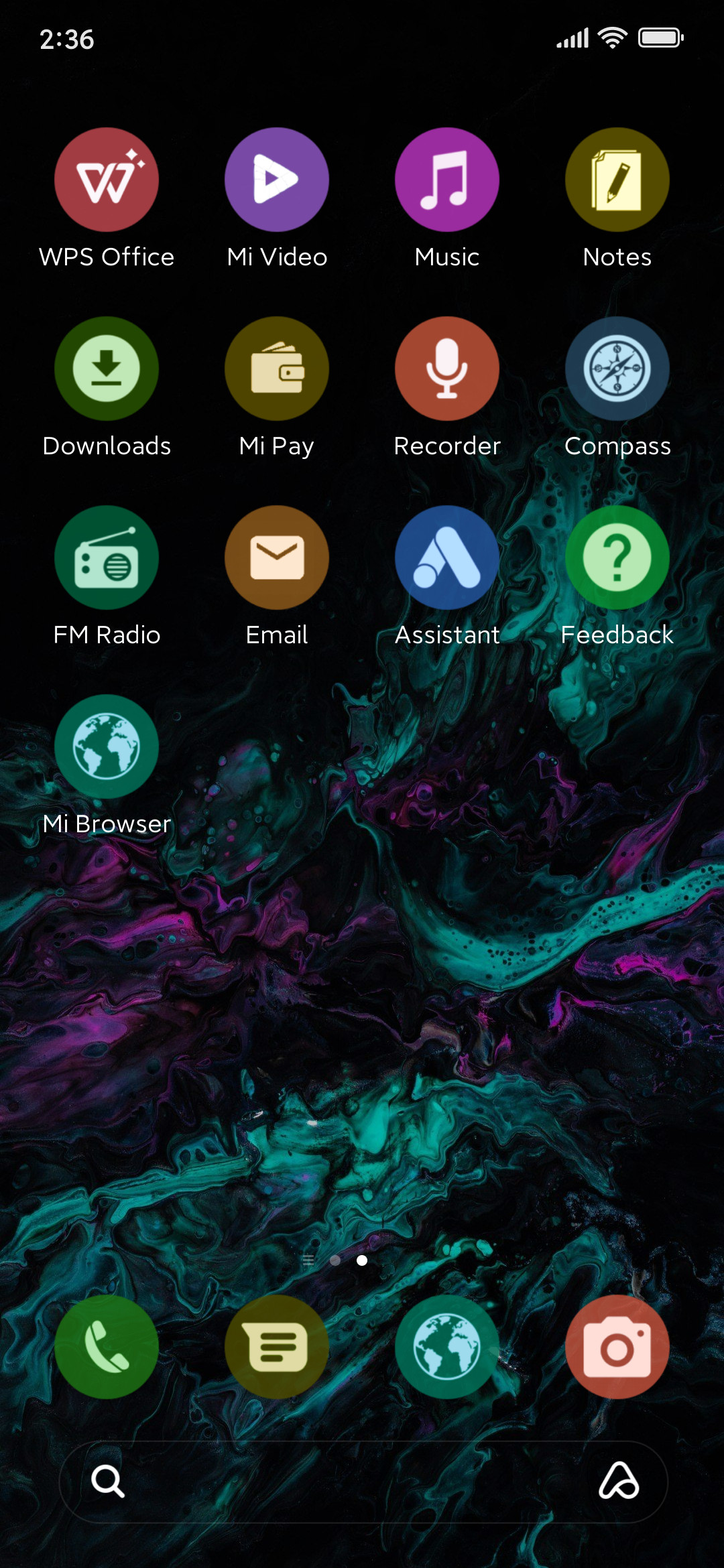724x1568 pixels.
Task: Launch the Camera from dock
Action: coord(617,1347)
